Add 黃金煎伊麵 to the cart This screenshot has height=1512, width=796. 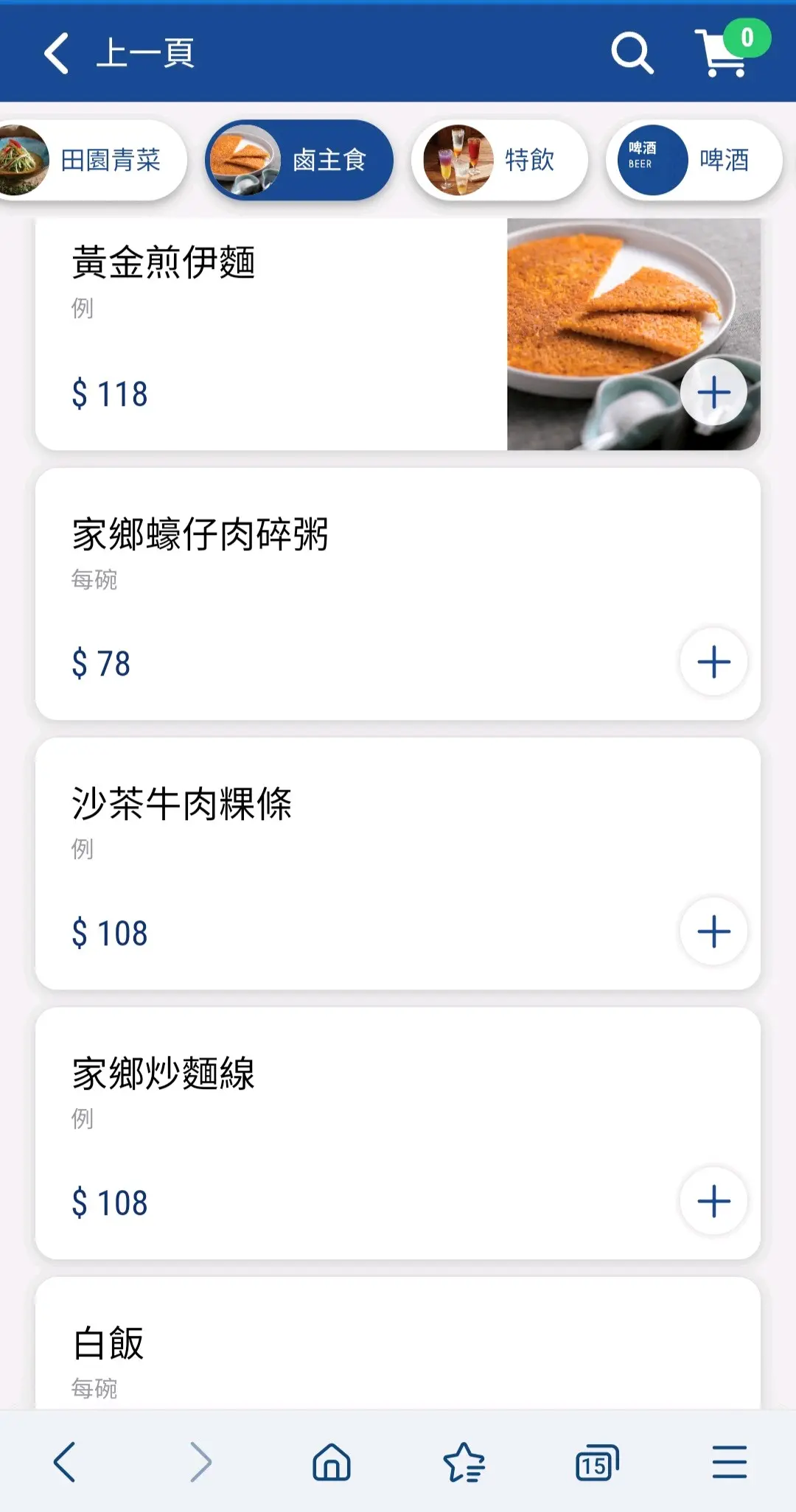(713, 392)
